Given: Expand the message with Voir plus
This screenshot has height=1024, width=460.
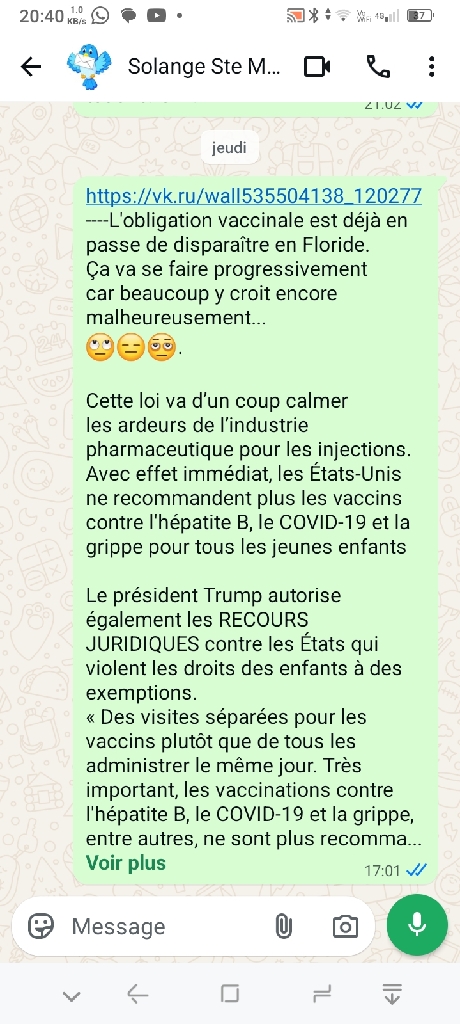Looking at the screenshot, I should tap(126, 863).
